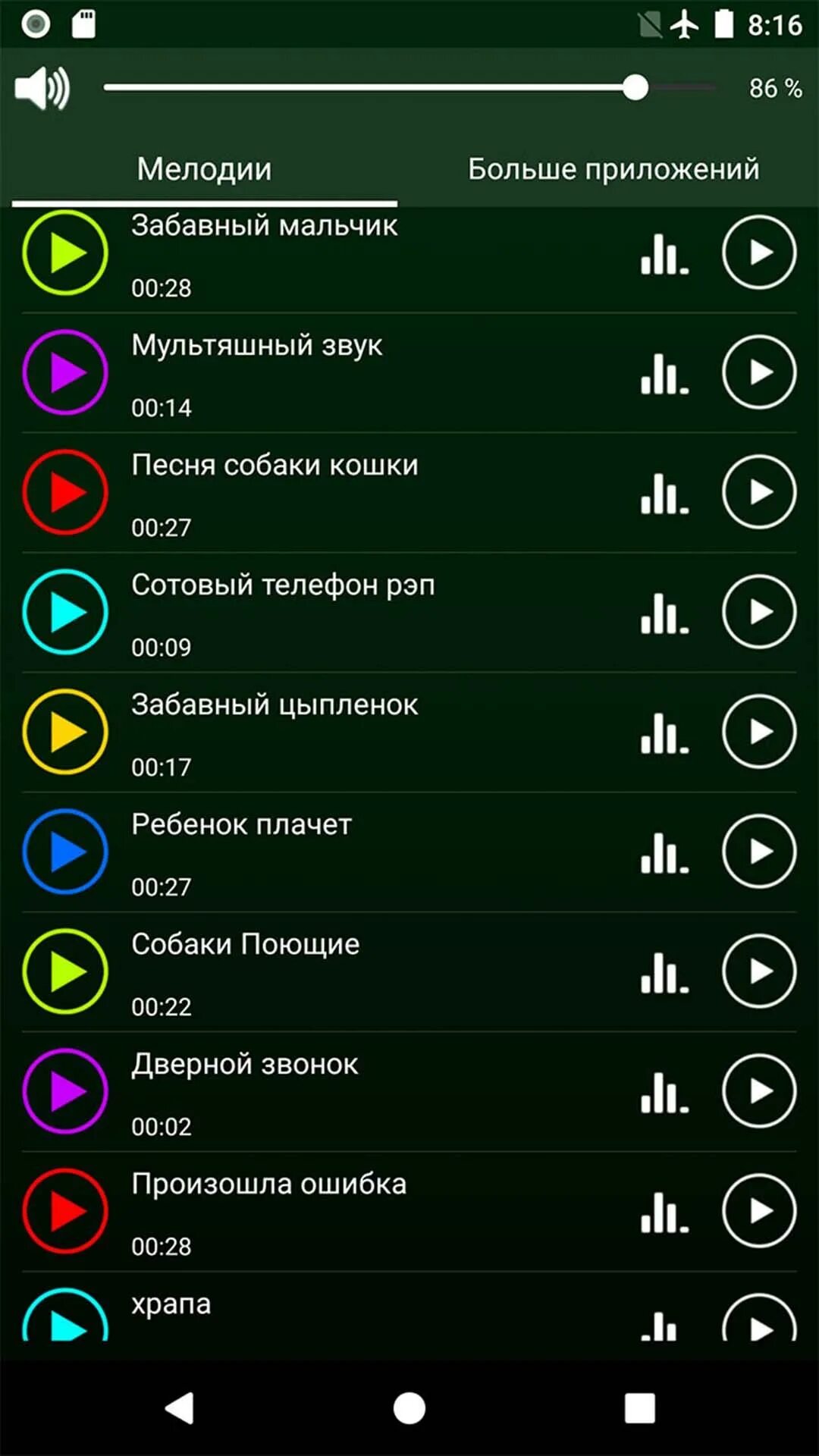Screen dimensions: 819x1456
Task: Play Дверной звонок with its purple button
Action: (x=65, y=1091)
